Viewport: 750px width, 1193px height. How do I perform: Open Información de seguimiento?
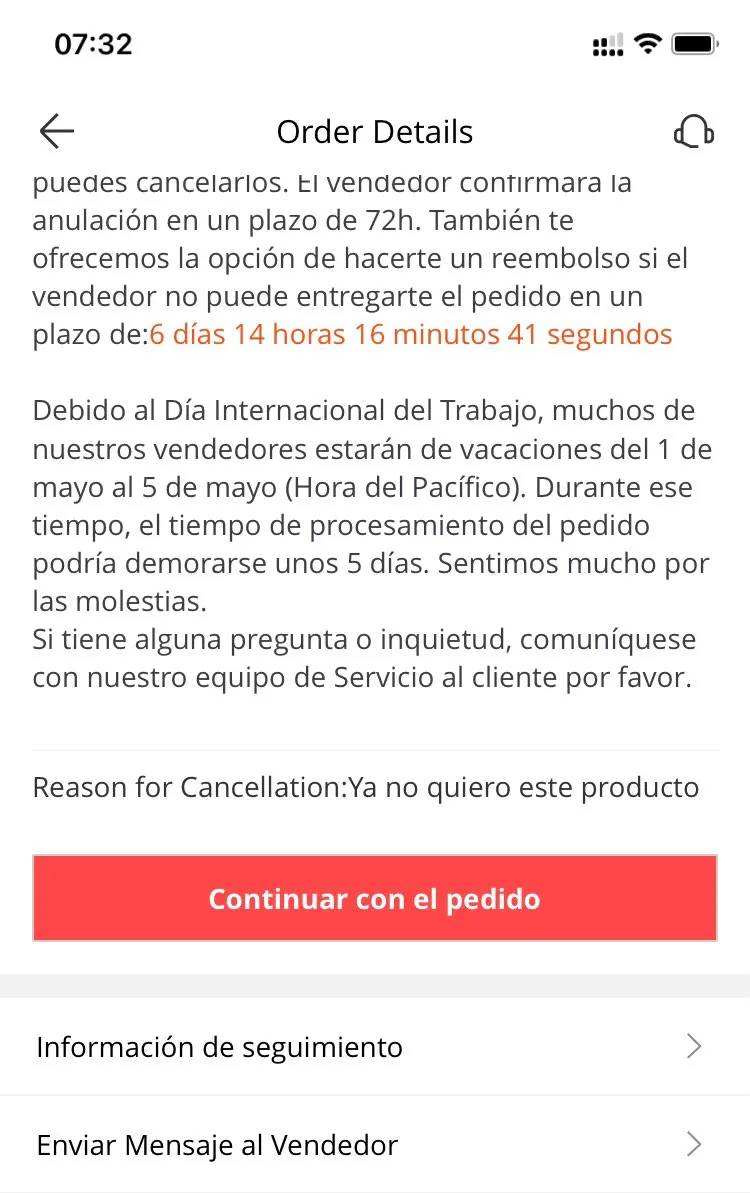(375, 1047)
